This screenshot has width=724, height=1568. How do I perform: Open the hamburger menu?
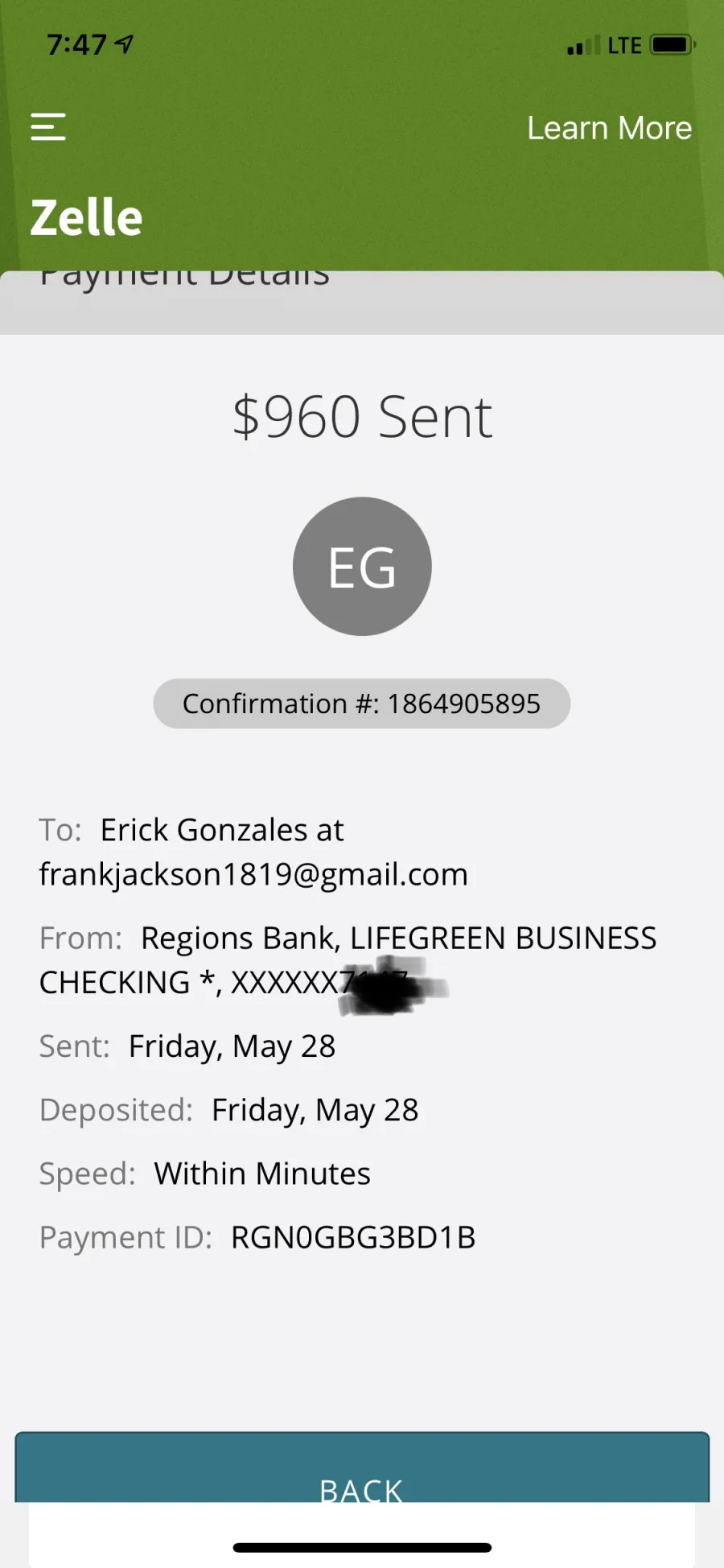[x=48, y=127]
